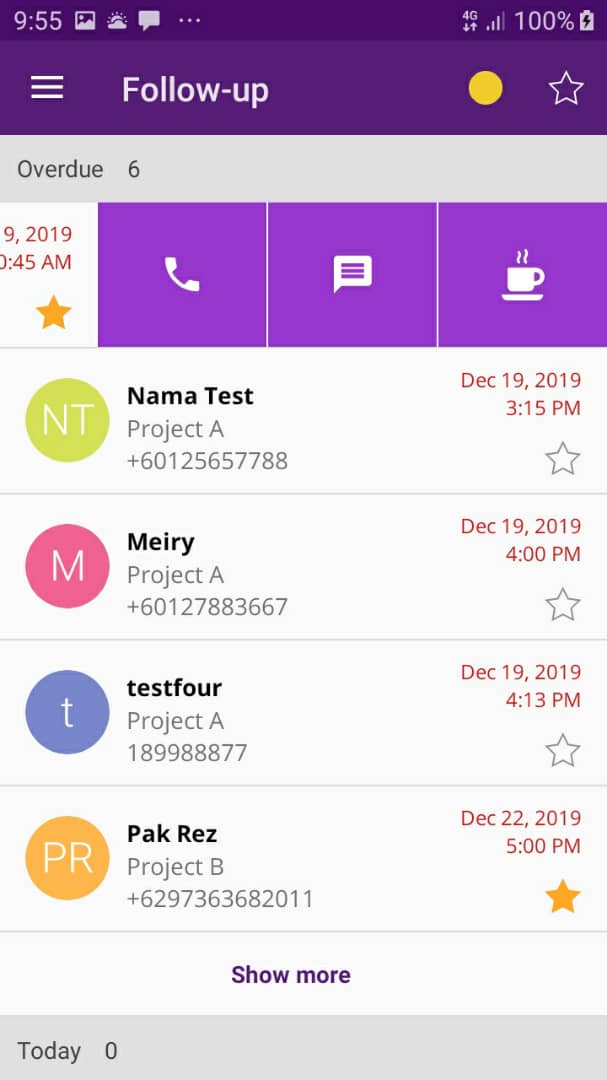Open Pak Rez follow-up in Project B

pos(303,858)
